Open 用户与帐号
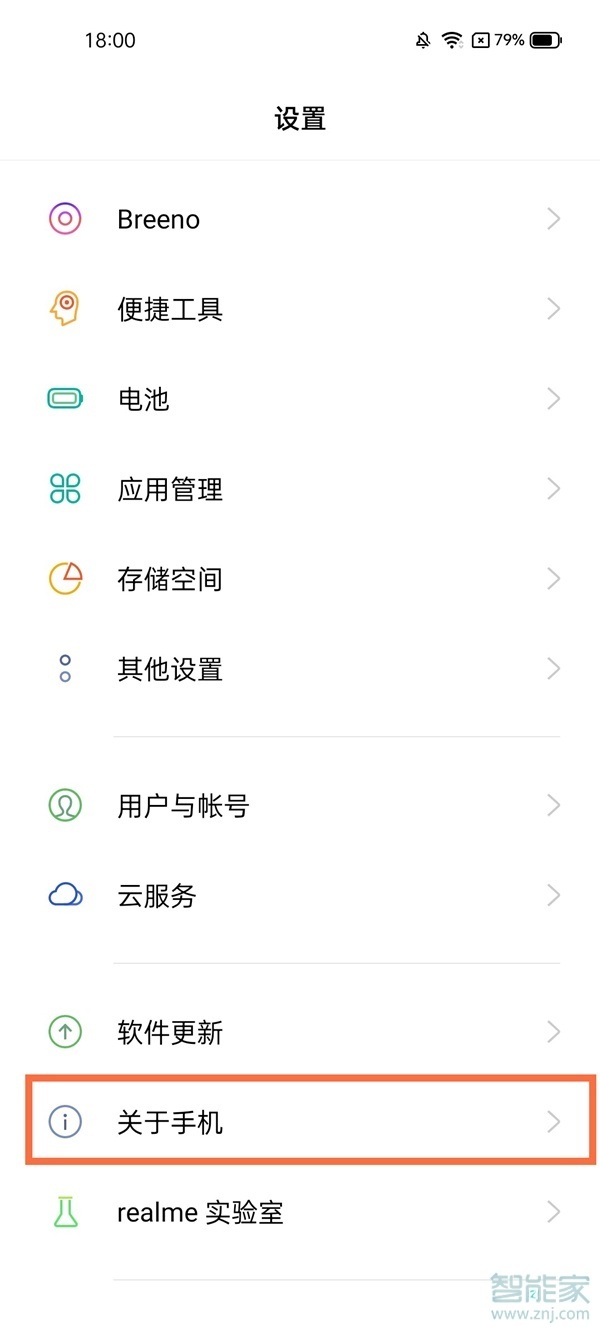Viewport: 600px width, 1333px height. (300, 805)
